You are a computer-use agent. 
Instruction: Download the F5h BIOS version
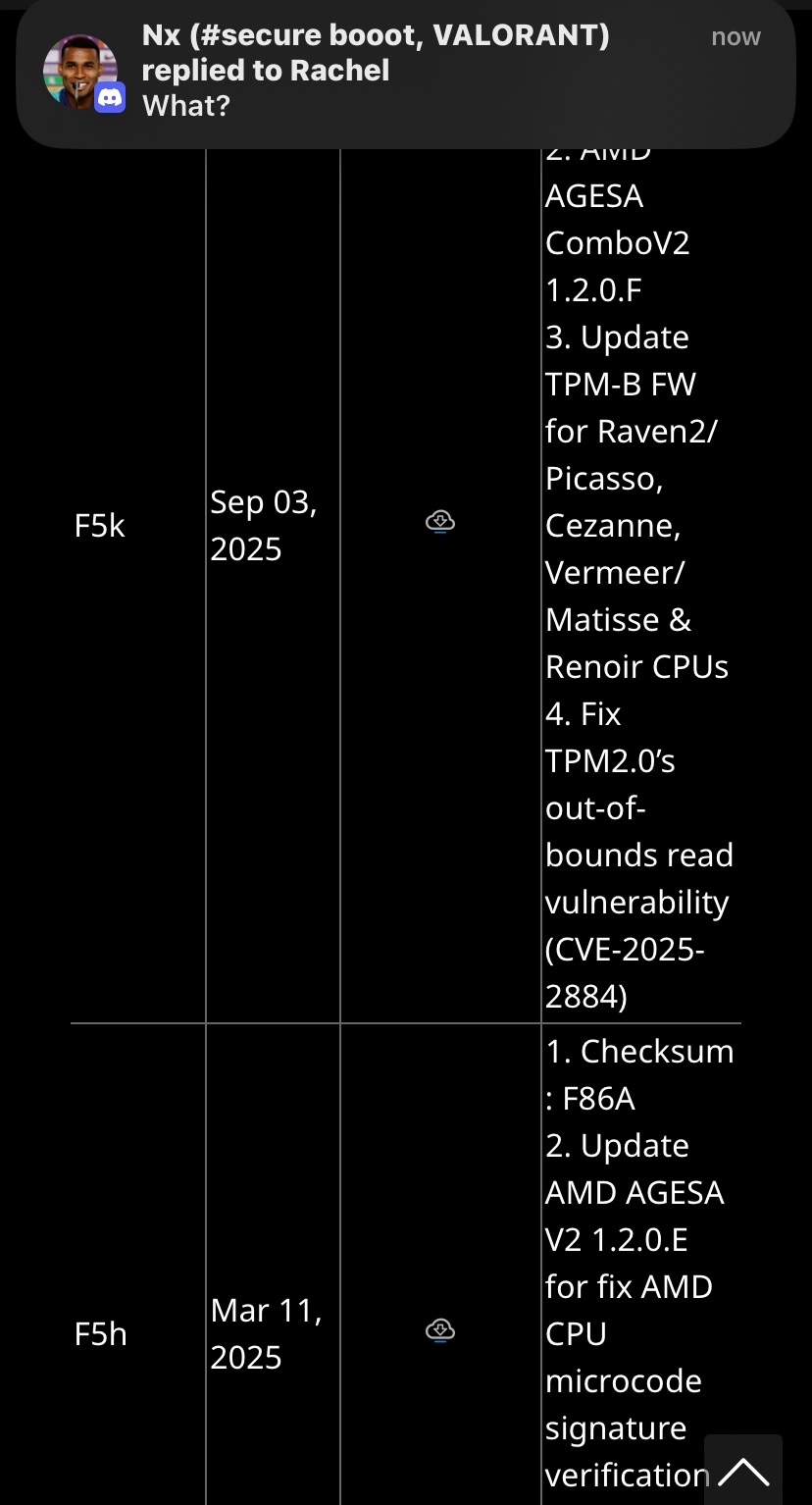click(x=440, y=1330)
